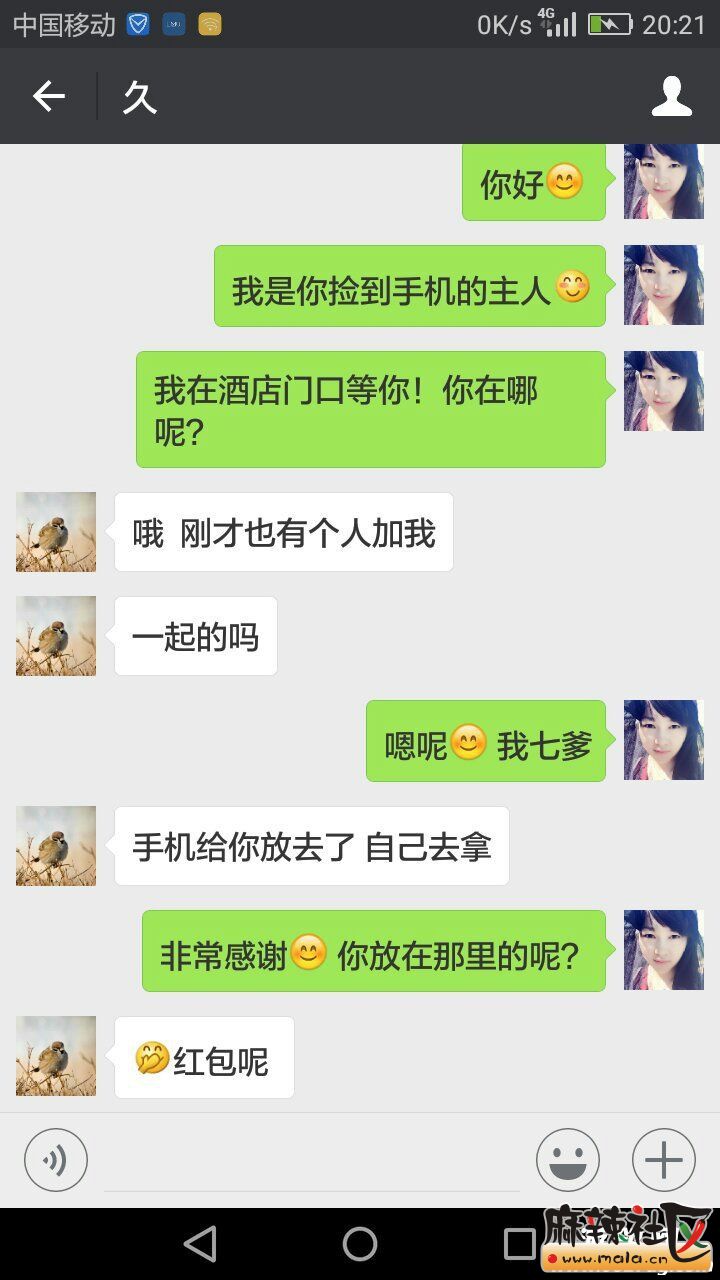Tap the system home button
The width and height of the screenshot is (720, 1280).
[360, 1244]
